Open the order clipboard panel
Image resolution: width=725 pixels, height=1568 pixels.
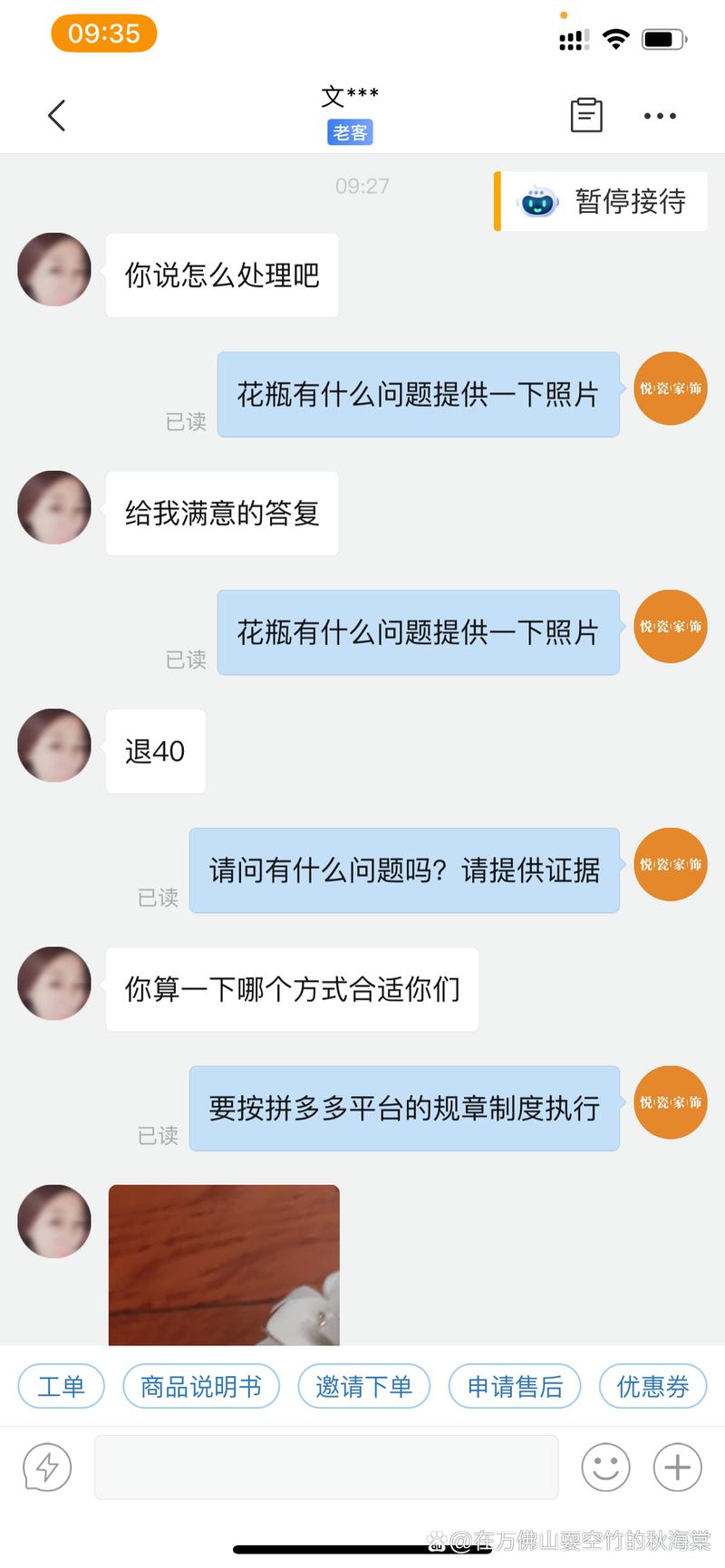pos(586,115)
